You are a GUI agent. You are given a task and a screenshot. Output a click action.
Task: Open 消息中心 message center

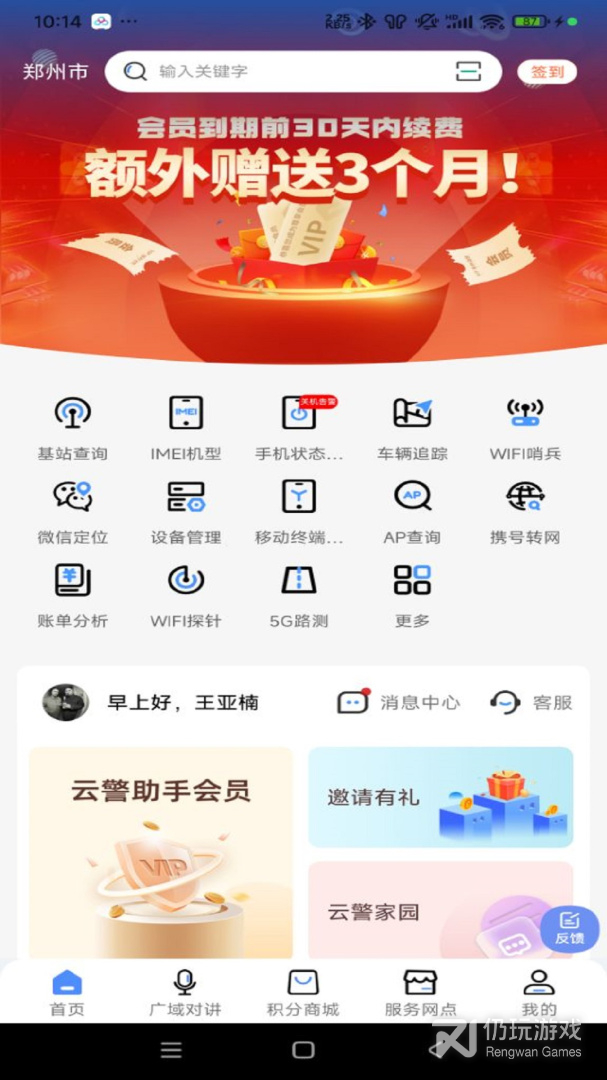click(x=399, y=702)
